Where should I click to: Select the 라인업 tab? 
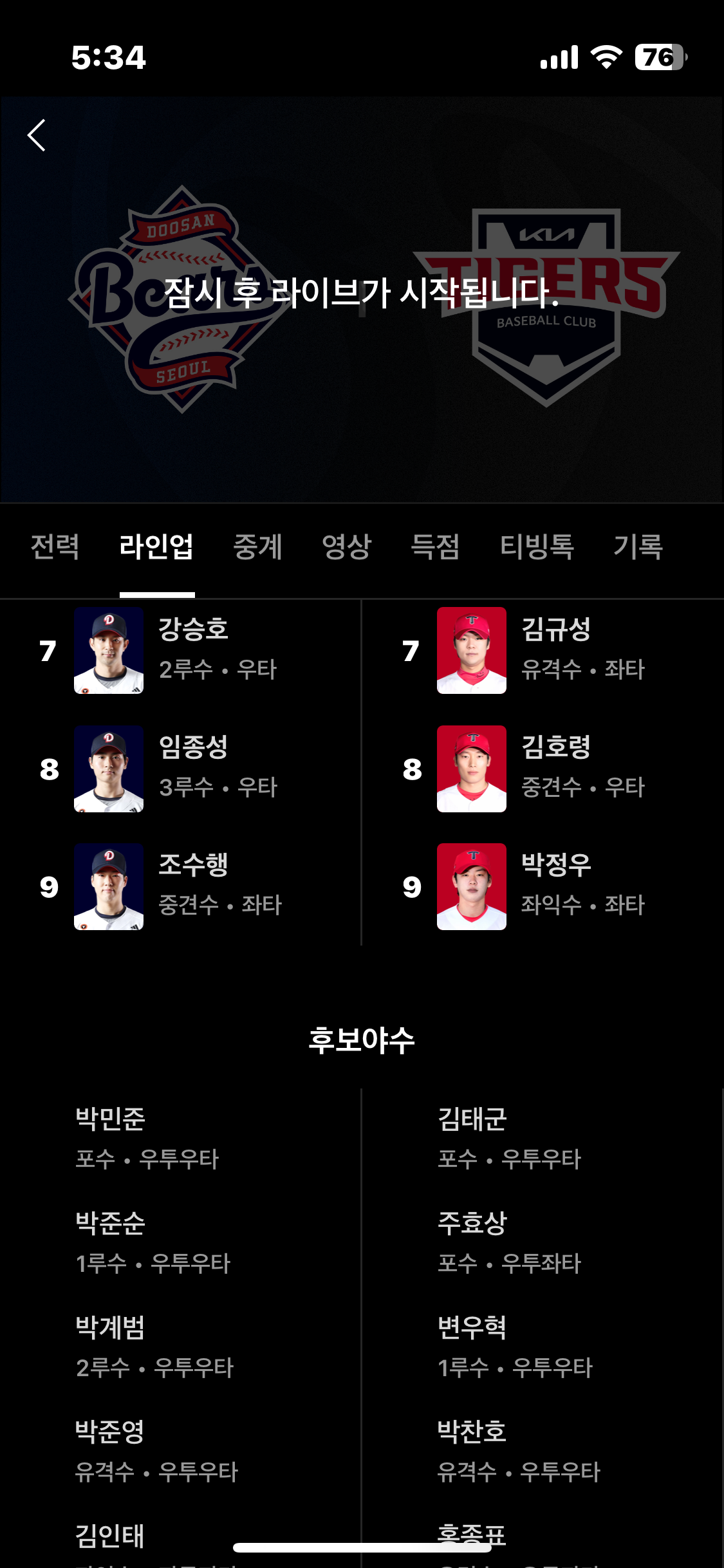pos(156,547)
